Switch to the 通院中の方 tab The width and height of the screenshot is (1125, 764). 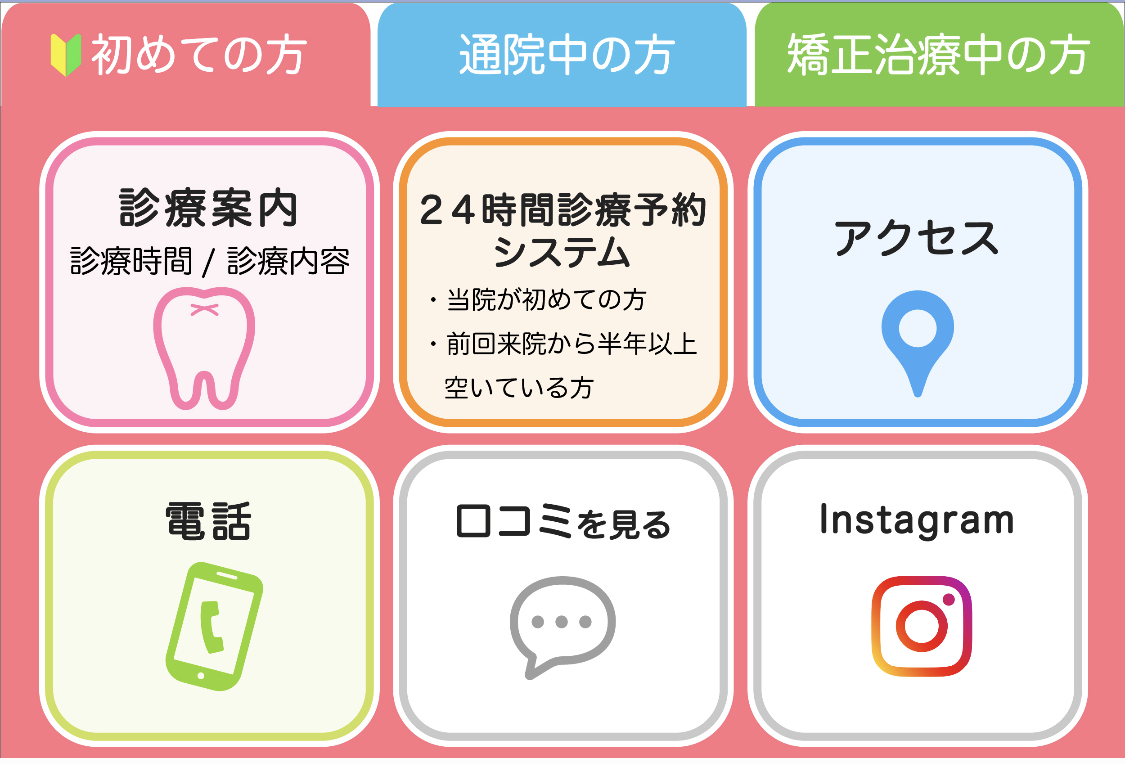pyautogui.click(x=562, y=55)
